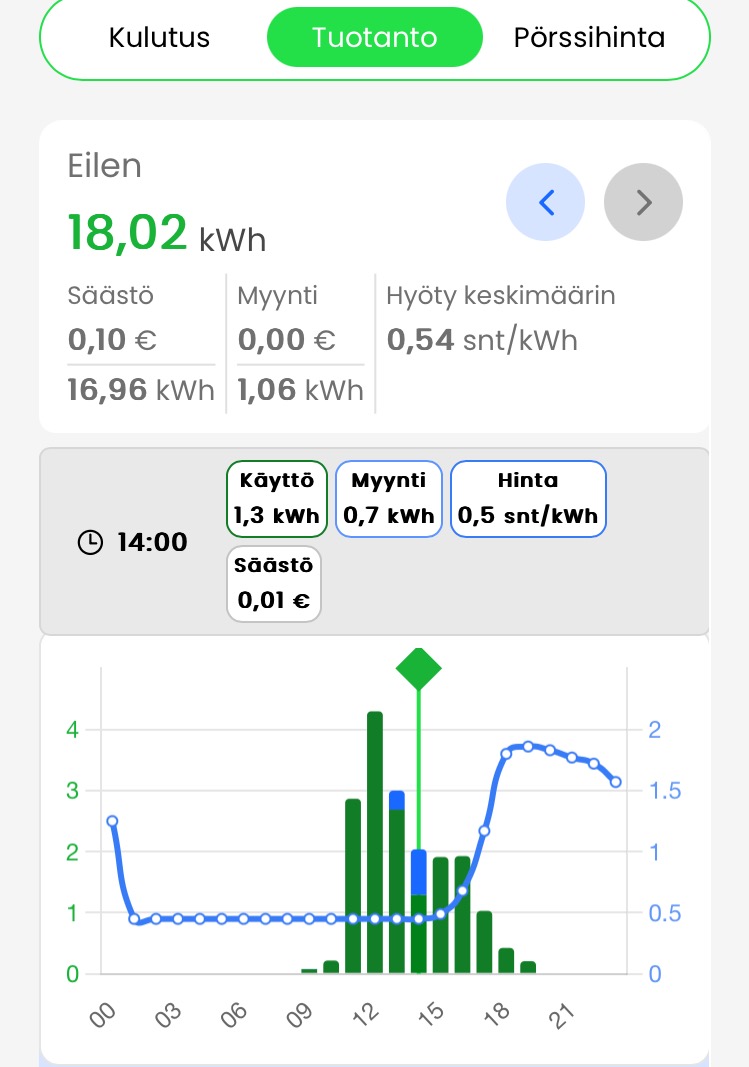Image resolution: width=749 pixels, height=1067 pixels.
Task: Go to the next day
Action: (x=643, y=203)
